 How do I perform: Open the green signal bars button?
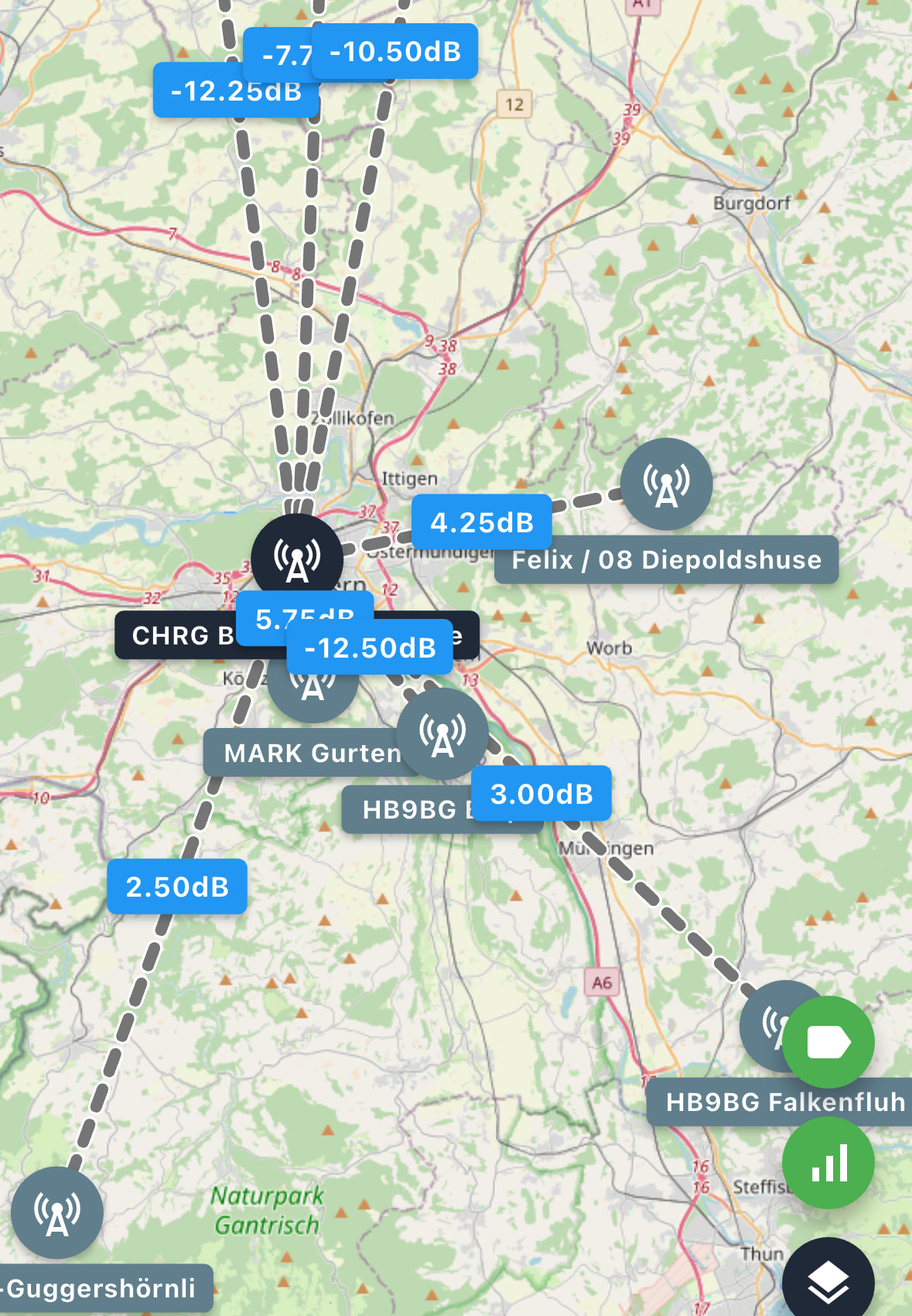pyautogui.click(x=828, y=1163)
